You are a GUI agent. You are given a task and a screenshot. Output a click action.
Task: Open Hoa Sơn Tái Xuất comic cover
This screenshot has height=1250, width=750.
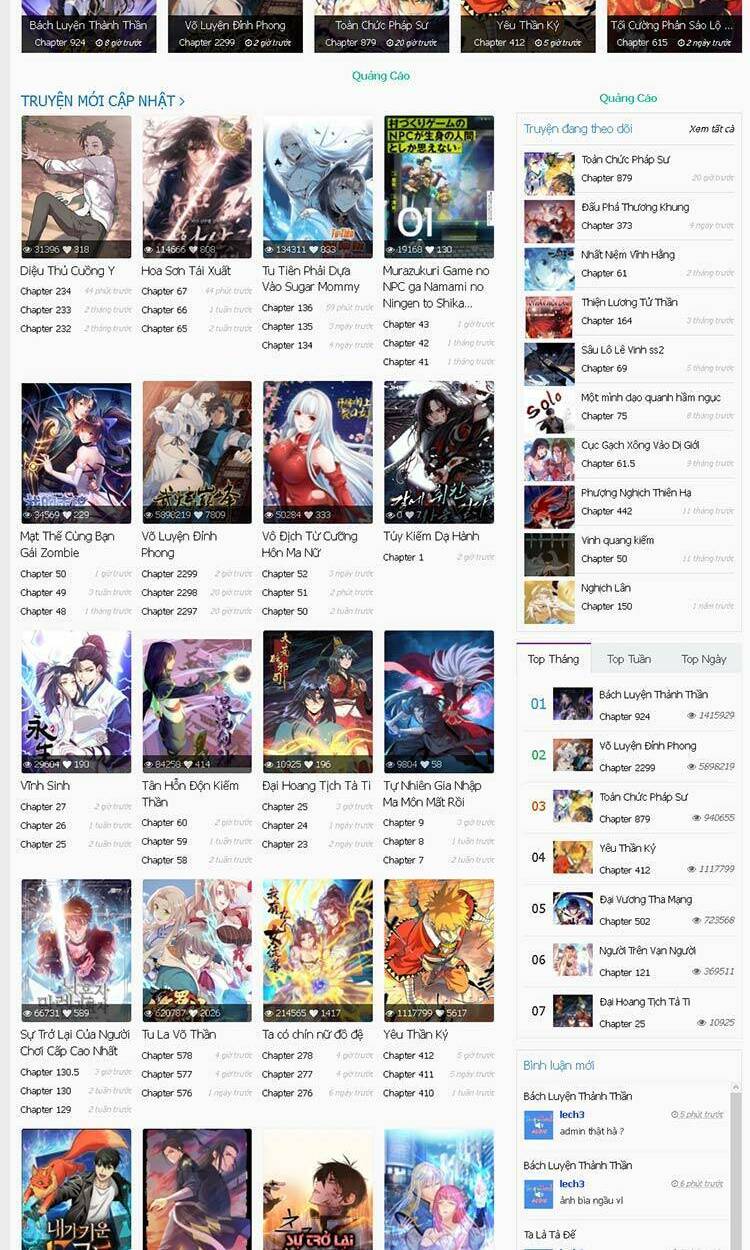(197, 187)
